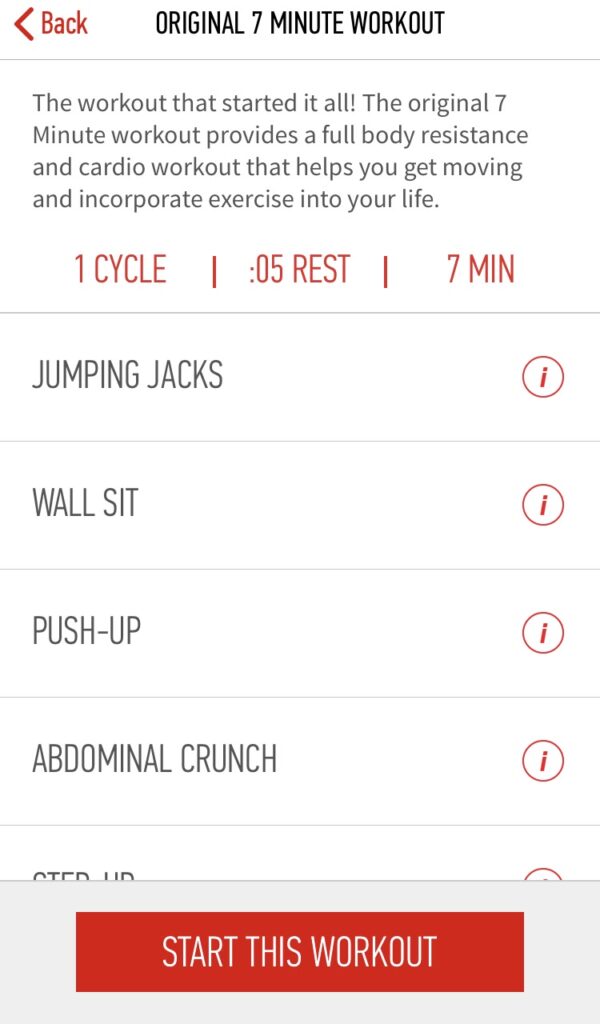Show Push-Up exercise info
600x1024 pixels.
tap(543, 633)
